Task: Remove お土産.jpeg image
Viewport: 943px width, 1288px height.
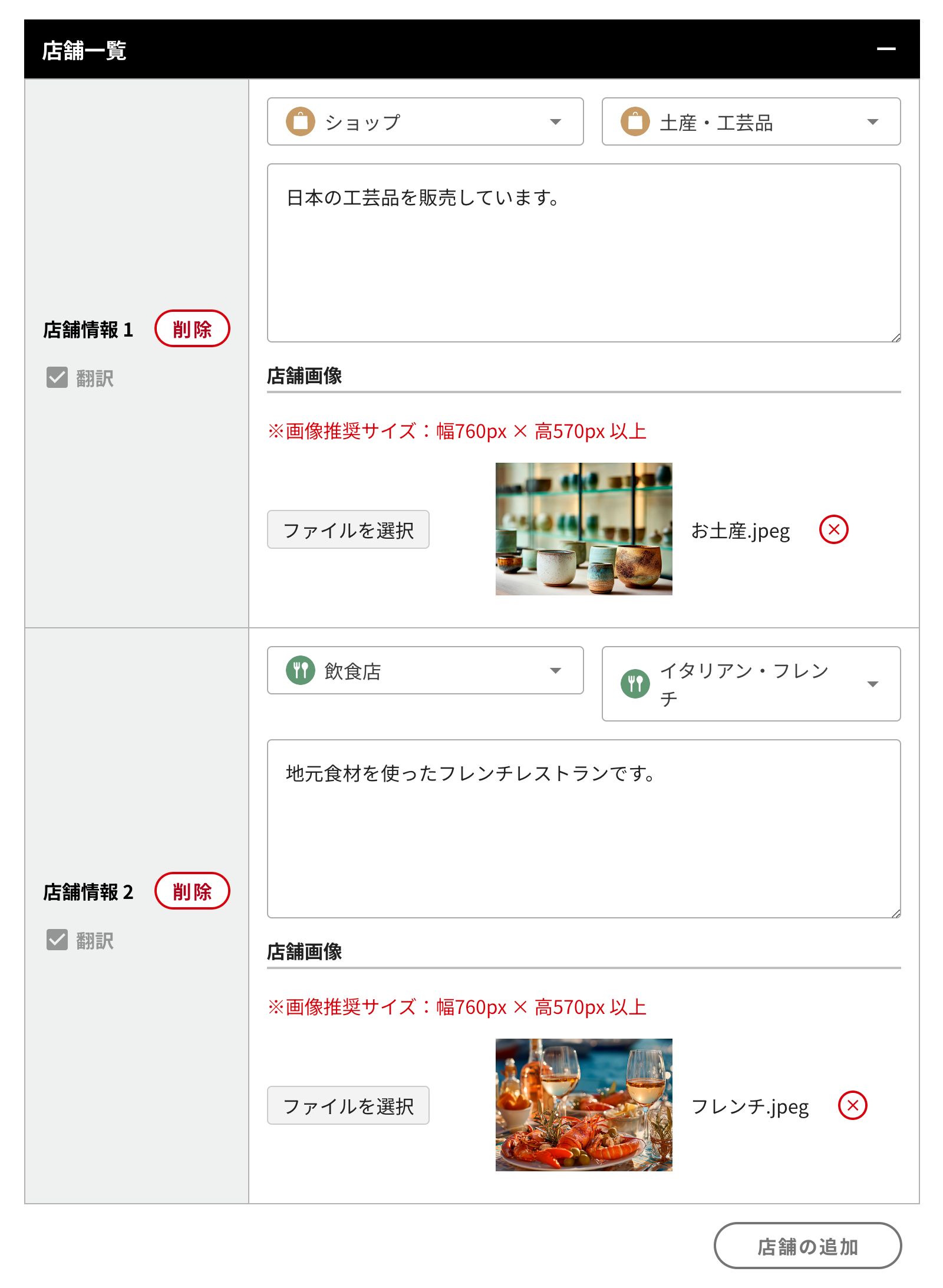Action: 833,530
